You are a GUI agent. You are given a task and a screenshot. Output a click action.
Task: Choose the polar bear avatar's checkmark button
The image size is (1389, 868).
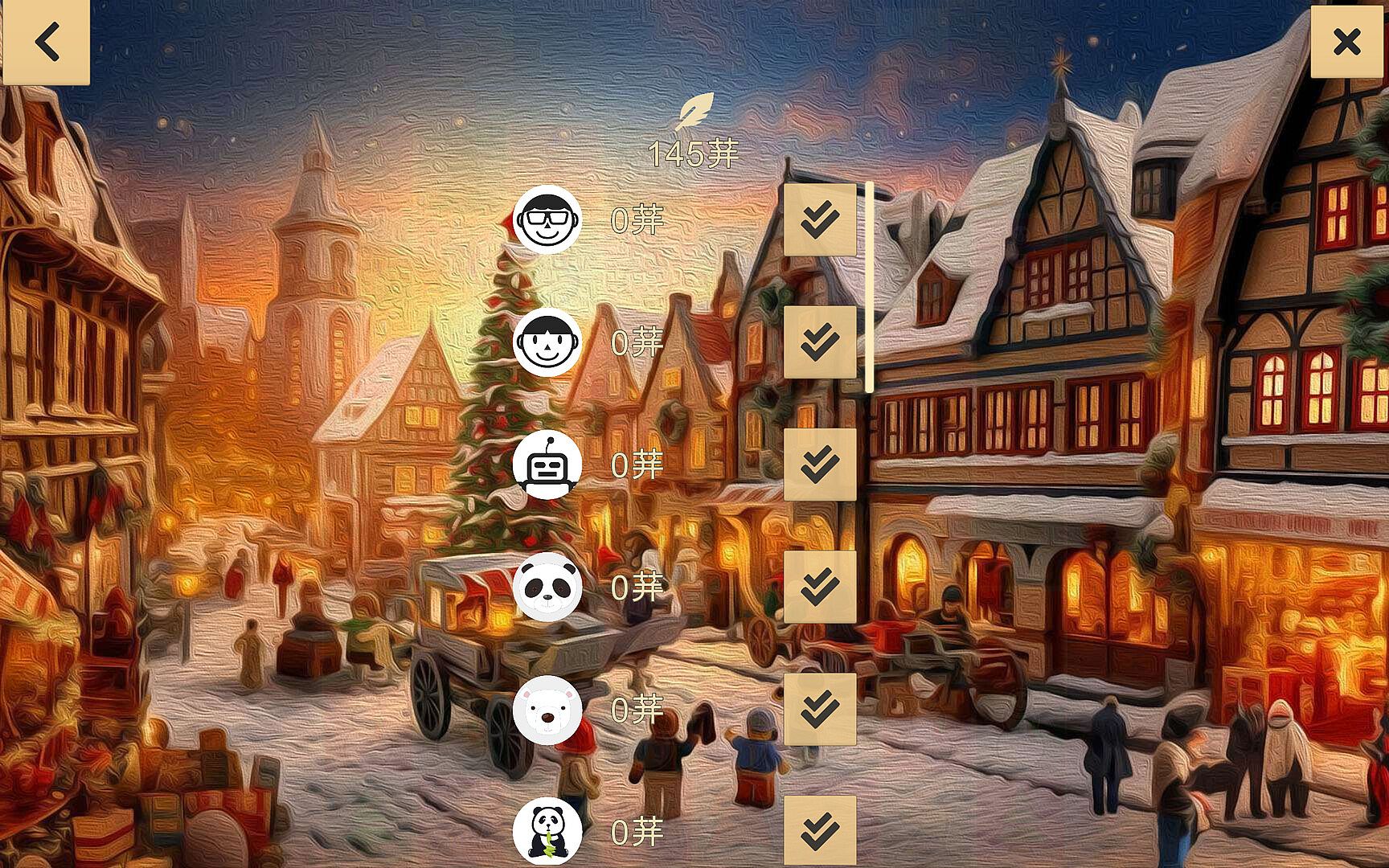(819, 709)
